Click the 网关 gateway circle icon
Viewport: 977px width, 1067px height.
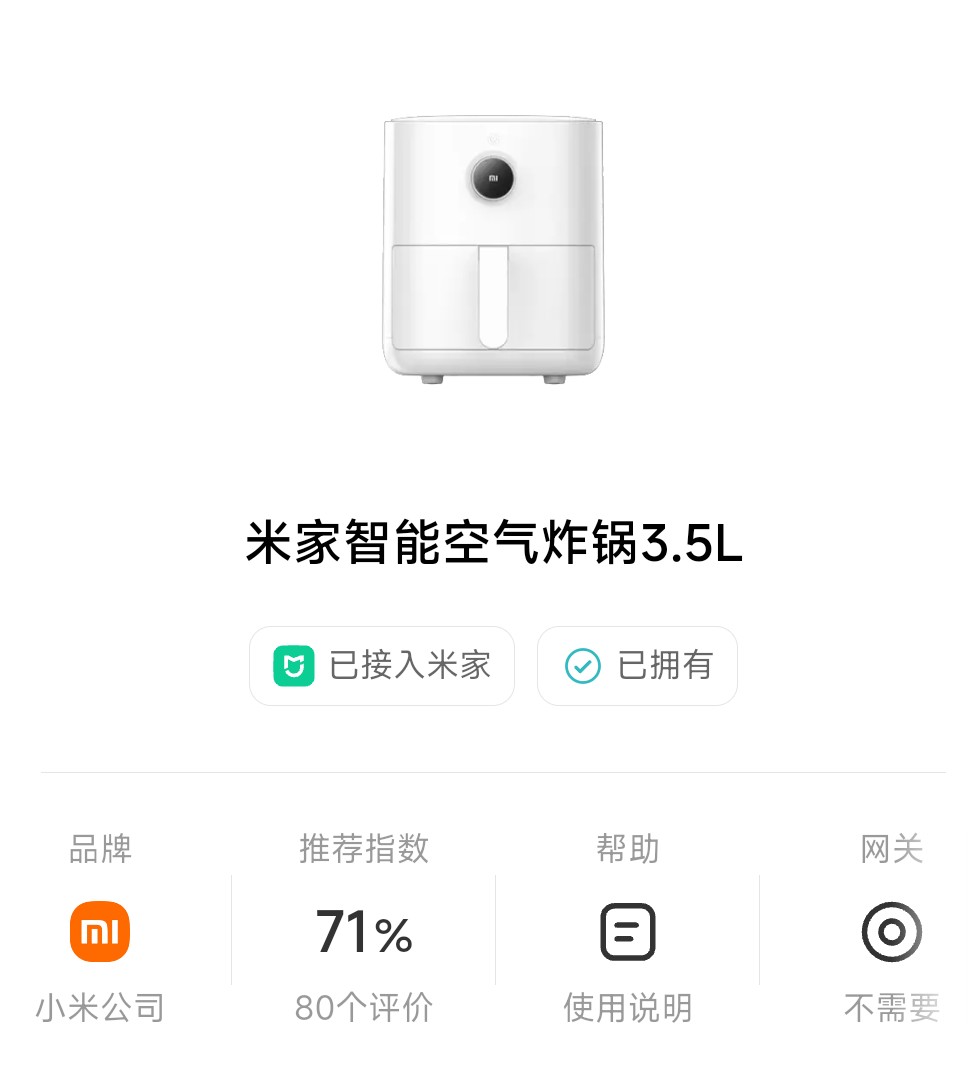click(x=891, y=930)
